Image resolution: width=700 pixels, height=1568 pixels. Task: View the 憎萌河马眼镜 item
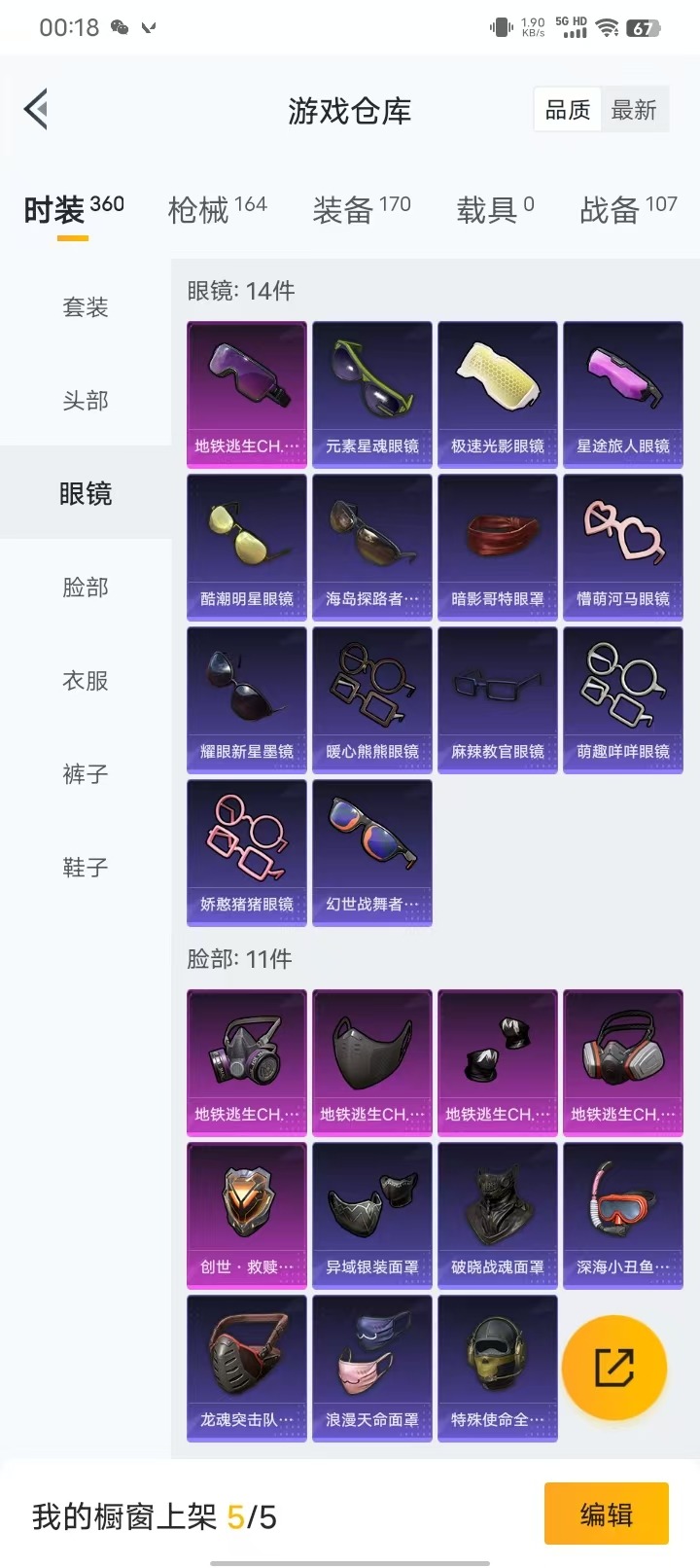[x=623, y=547]
